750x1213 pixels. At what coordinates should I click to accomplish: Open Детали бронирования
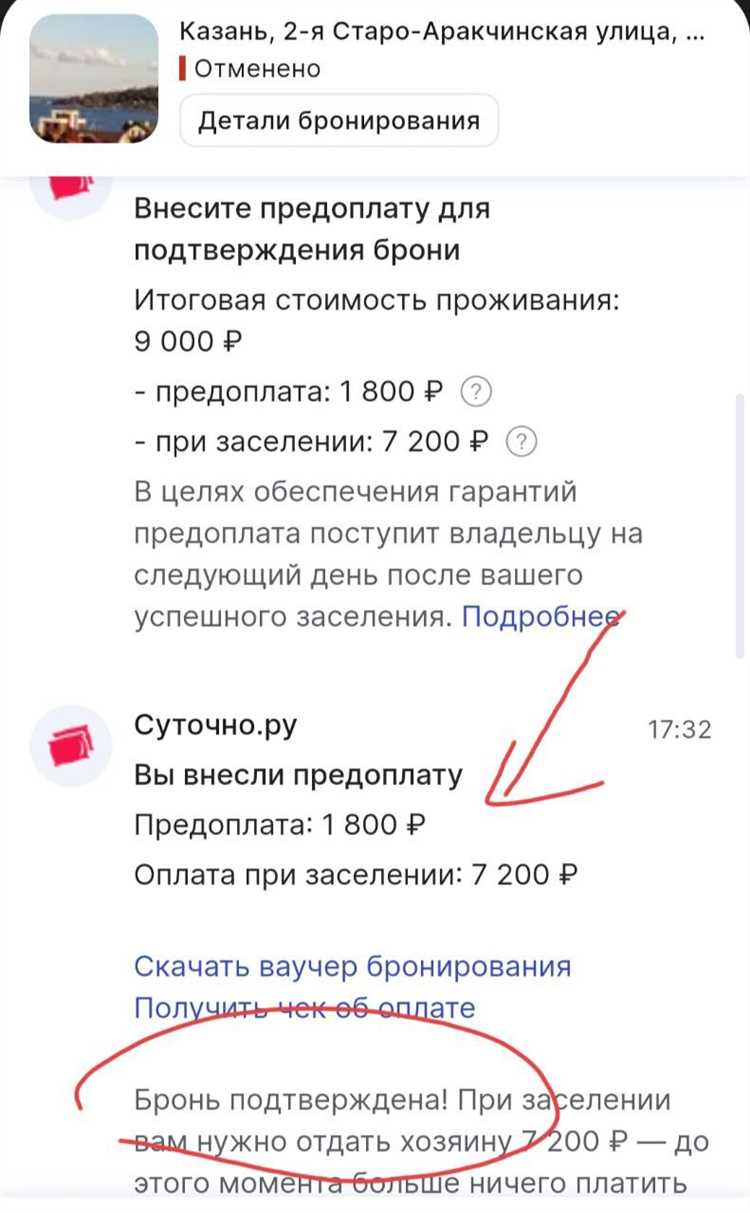[x=338, y=121]
